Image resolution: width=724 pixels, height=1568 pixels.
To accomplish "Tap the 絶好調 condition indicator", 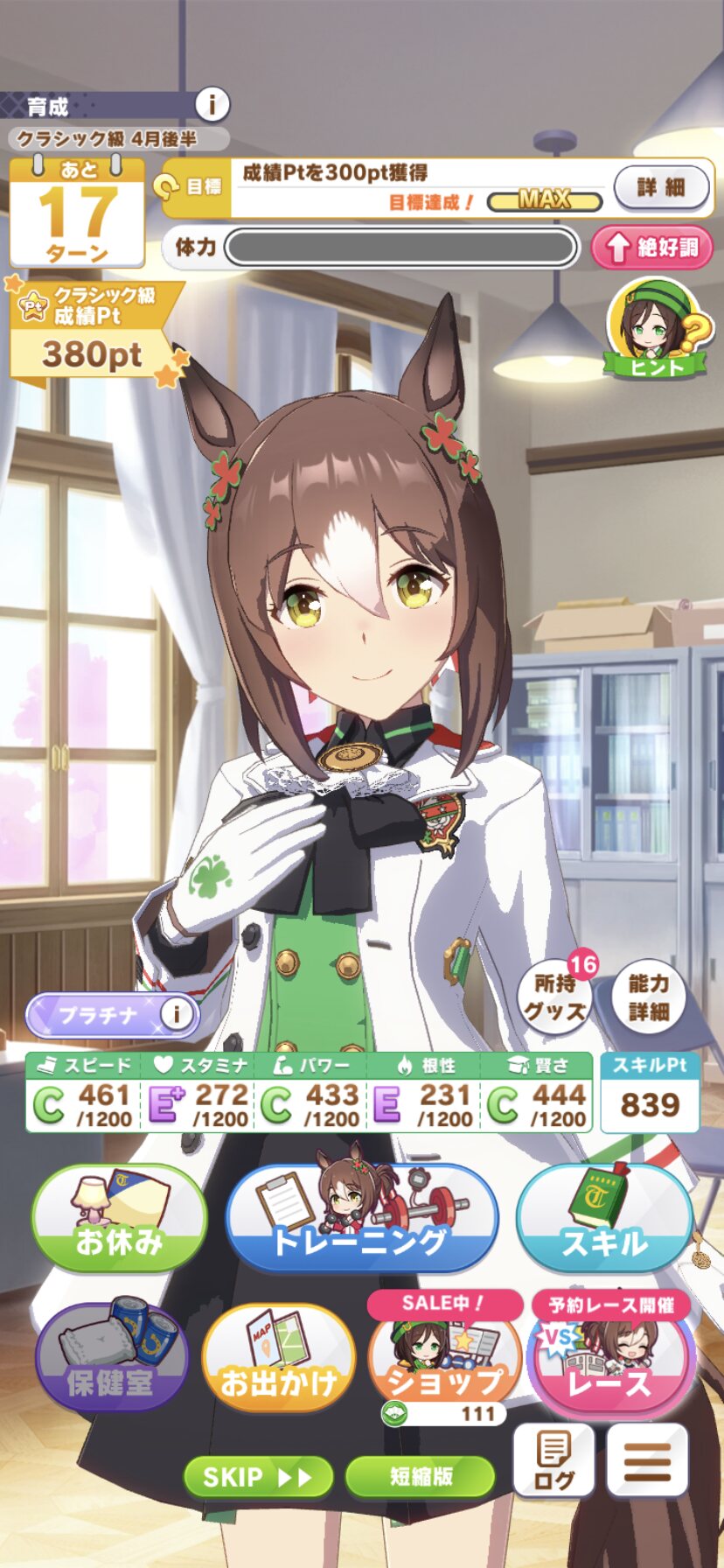I will click(653, 248).
